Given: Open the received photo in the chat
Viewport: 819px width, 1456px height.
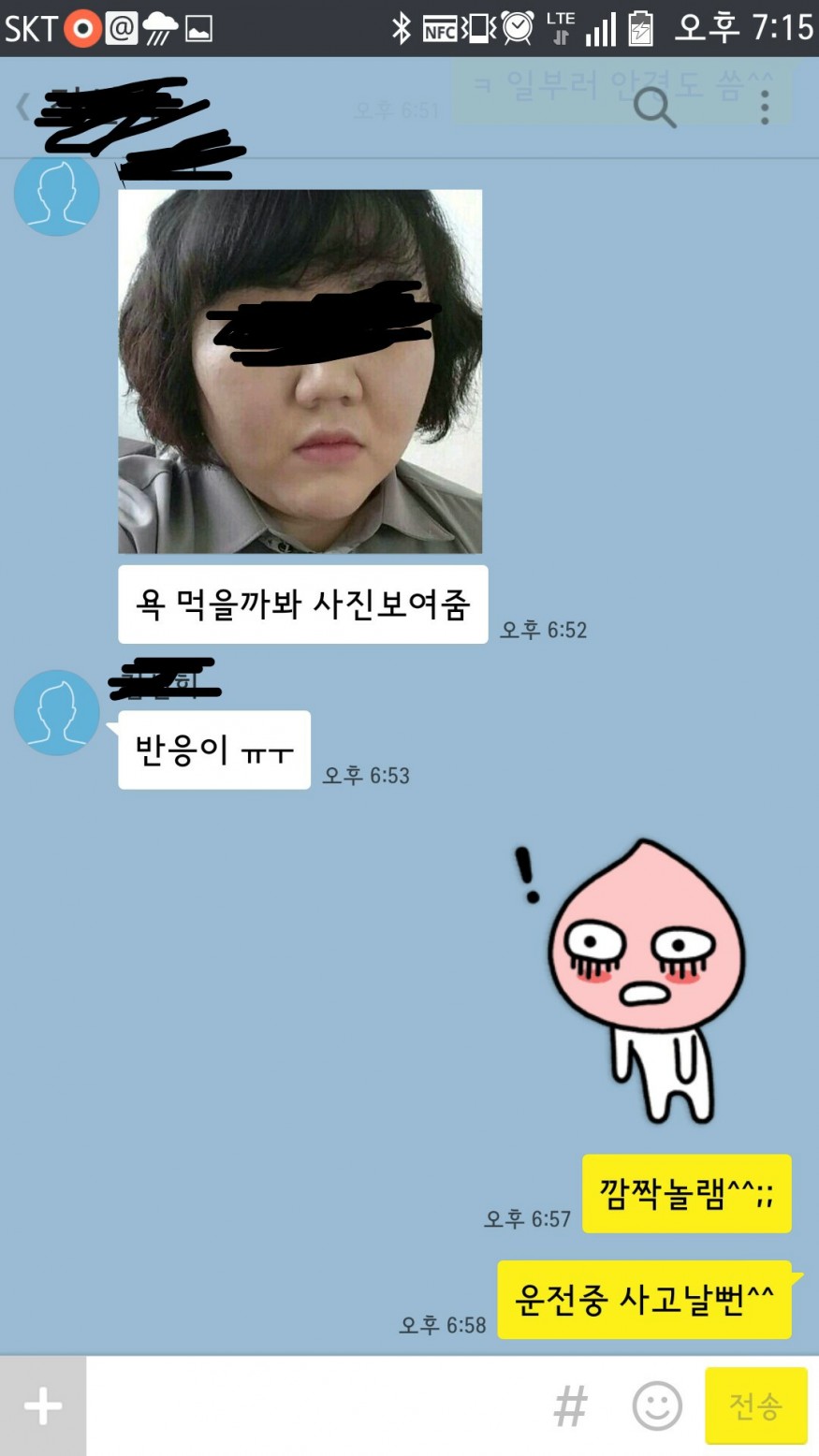Looking at the screenshot, I should [300, 371].
